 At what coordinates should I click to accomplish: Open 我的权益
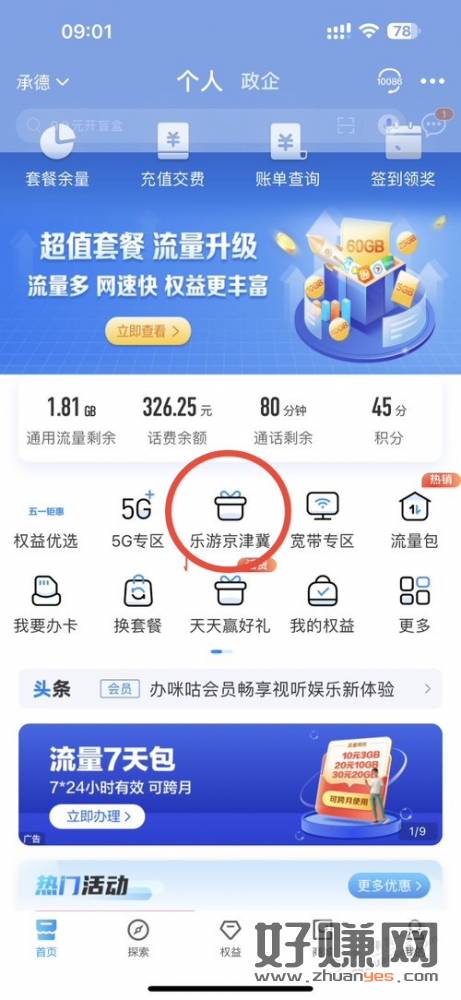point(322,605)
